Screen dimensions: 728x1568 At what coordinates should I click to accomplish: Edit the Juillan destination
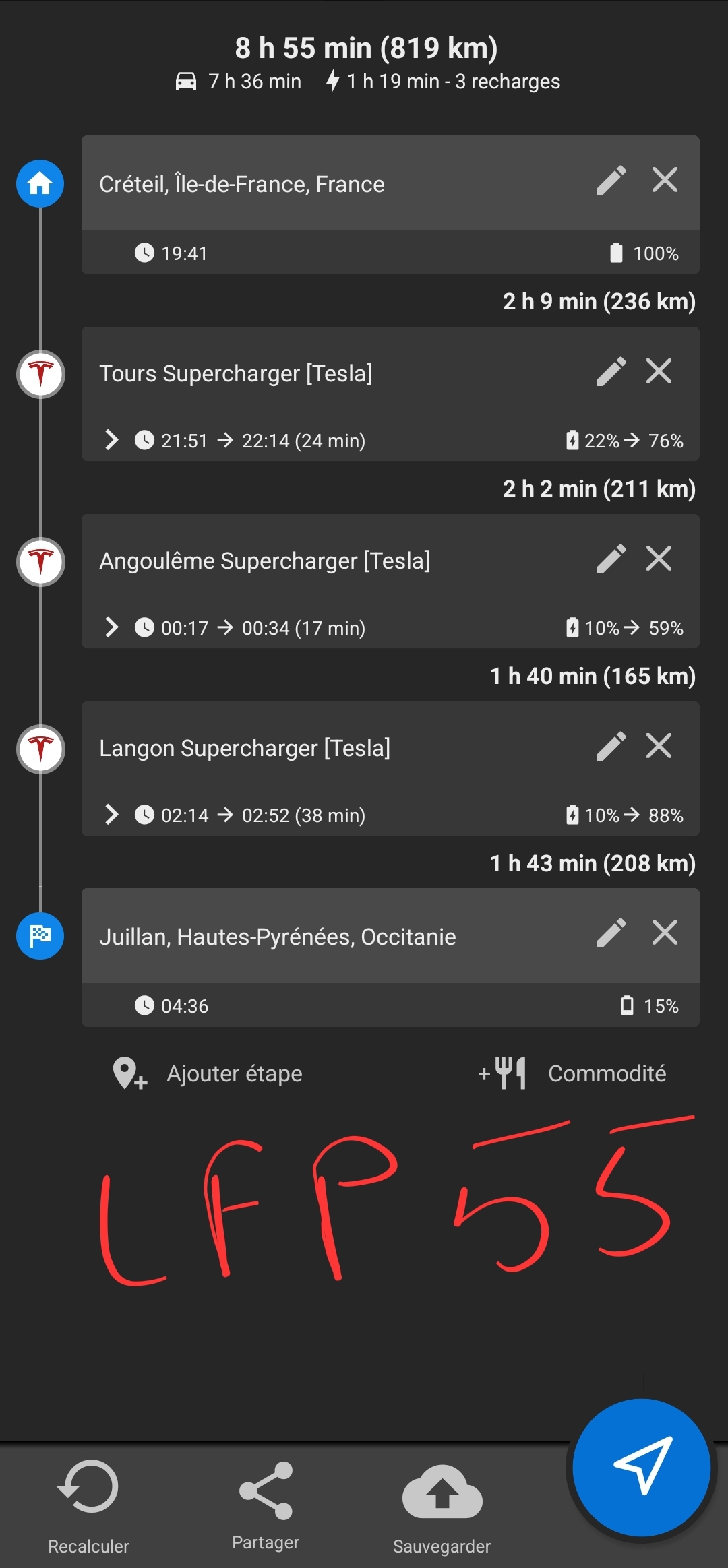tap(611, 933)
